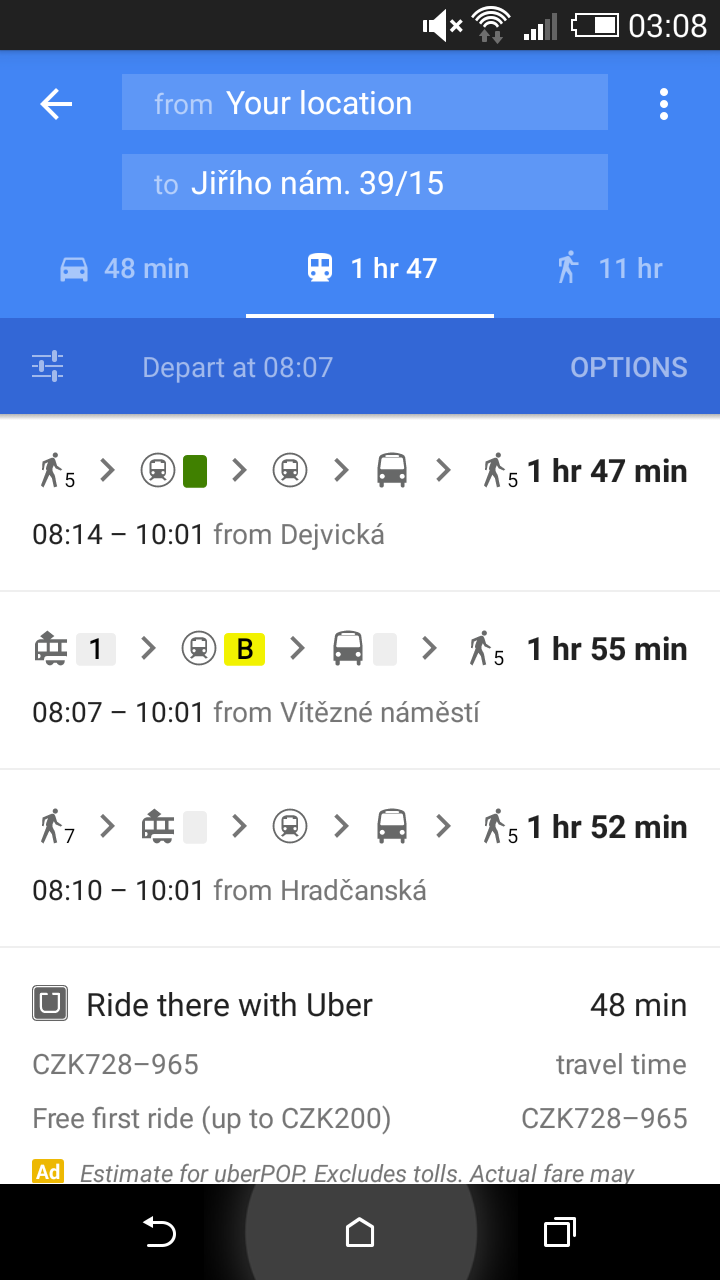Change the 'Depart at 08:07' time
720x1280 pixels.
click(x=237, y=367)
